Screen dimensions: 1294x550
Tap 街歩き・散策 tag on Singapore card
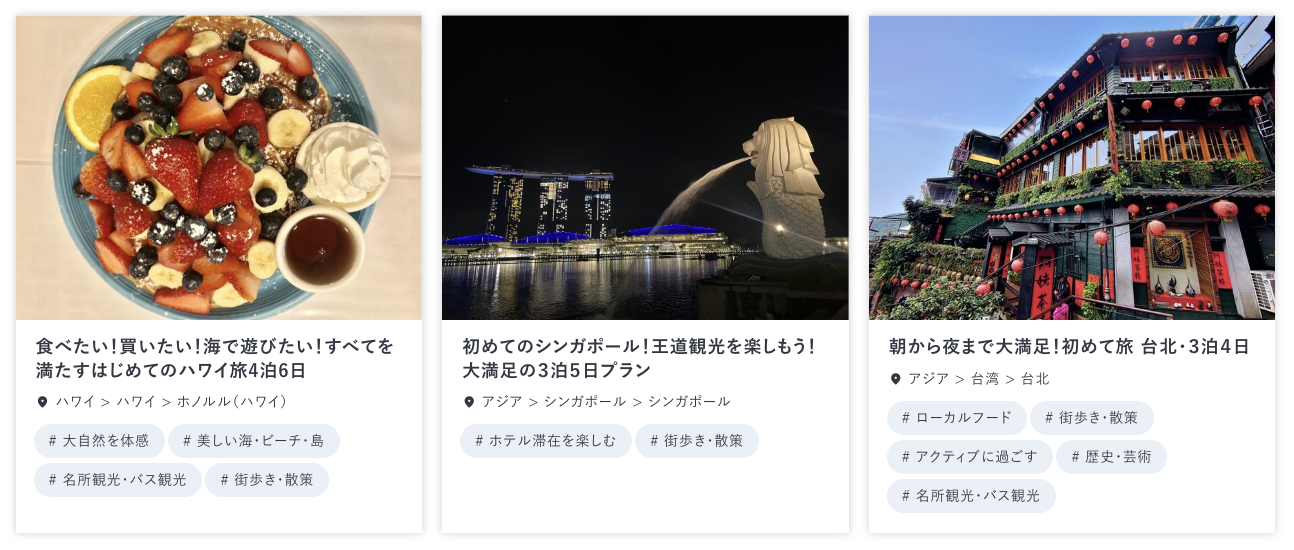tap(696, 441)
